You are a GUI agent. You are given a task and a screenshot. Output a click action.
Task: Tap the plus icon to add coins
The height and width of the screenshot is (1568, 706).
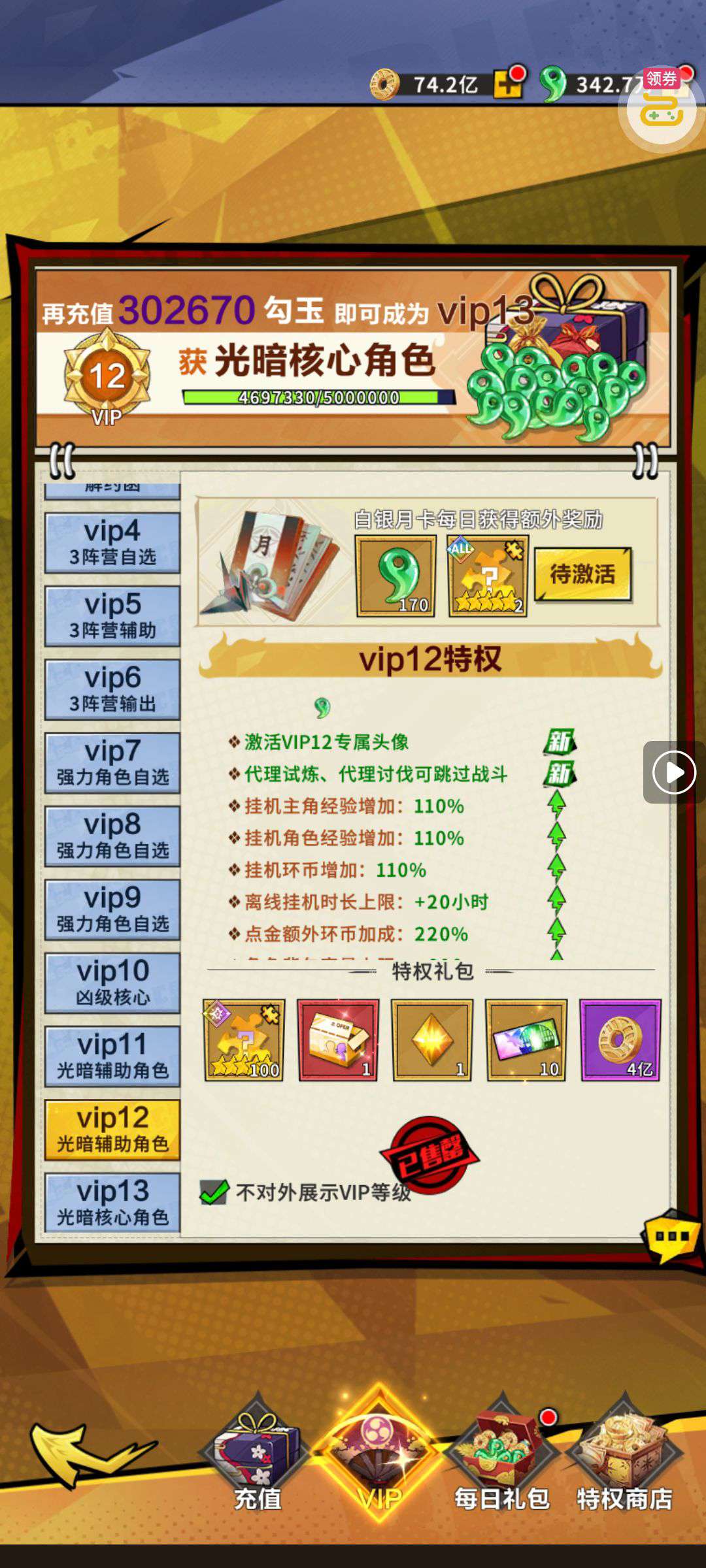507,84
